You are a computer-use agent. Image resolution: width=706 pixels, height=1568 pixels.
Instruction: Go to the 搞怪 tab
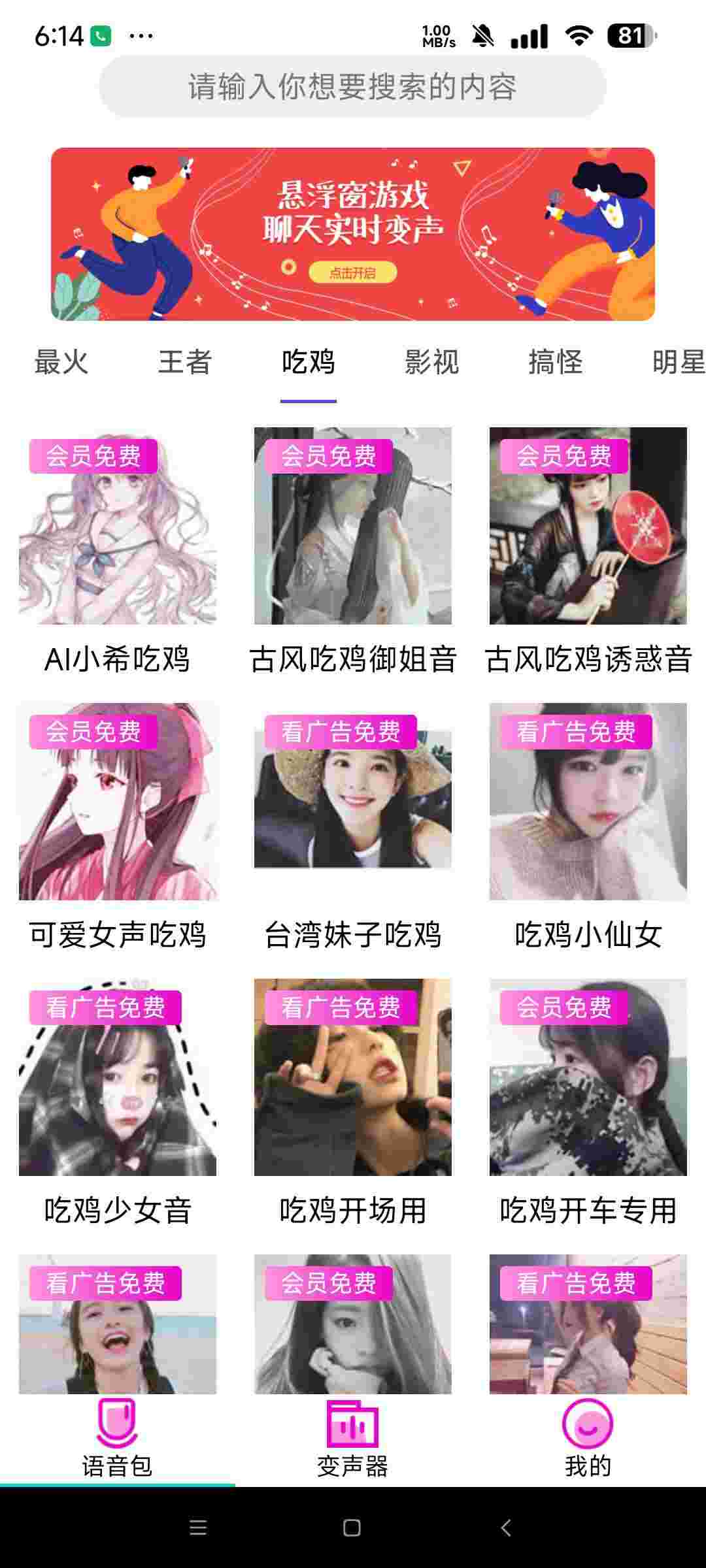[x=555, y=362]
